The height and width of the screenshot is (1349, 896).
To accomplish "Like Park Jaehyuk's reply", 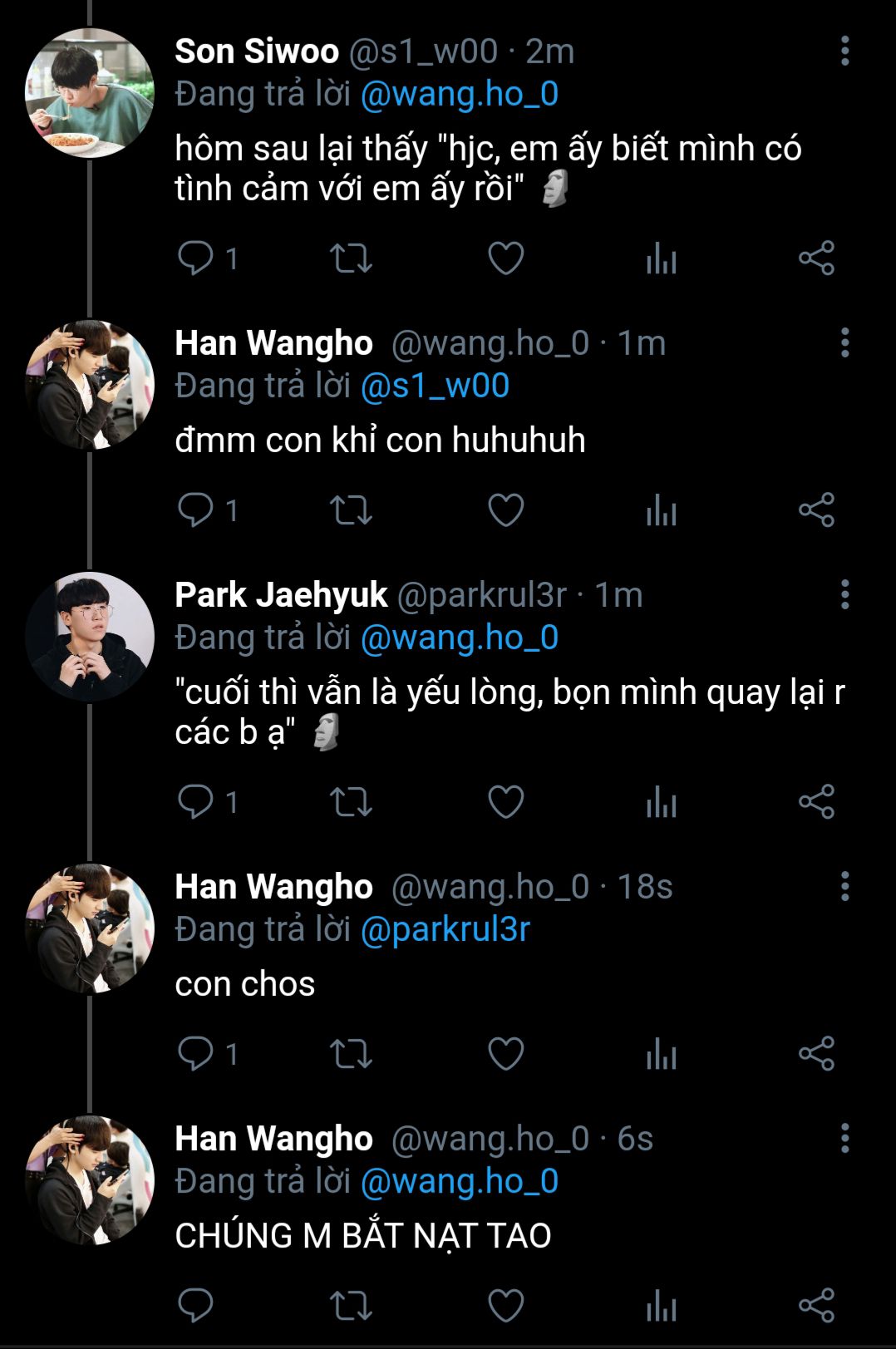I will [x=505, y=801].
